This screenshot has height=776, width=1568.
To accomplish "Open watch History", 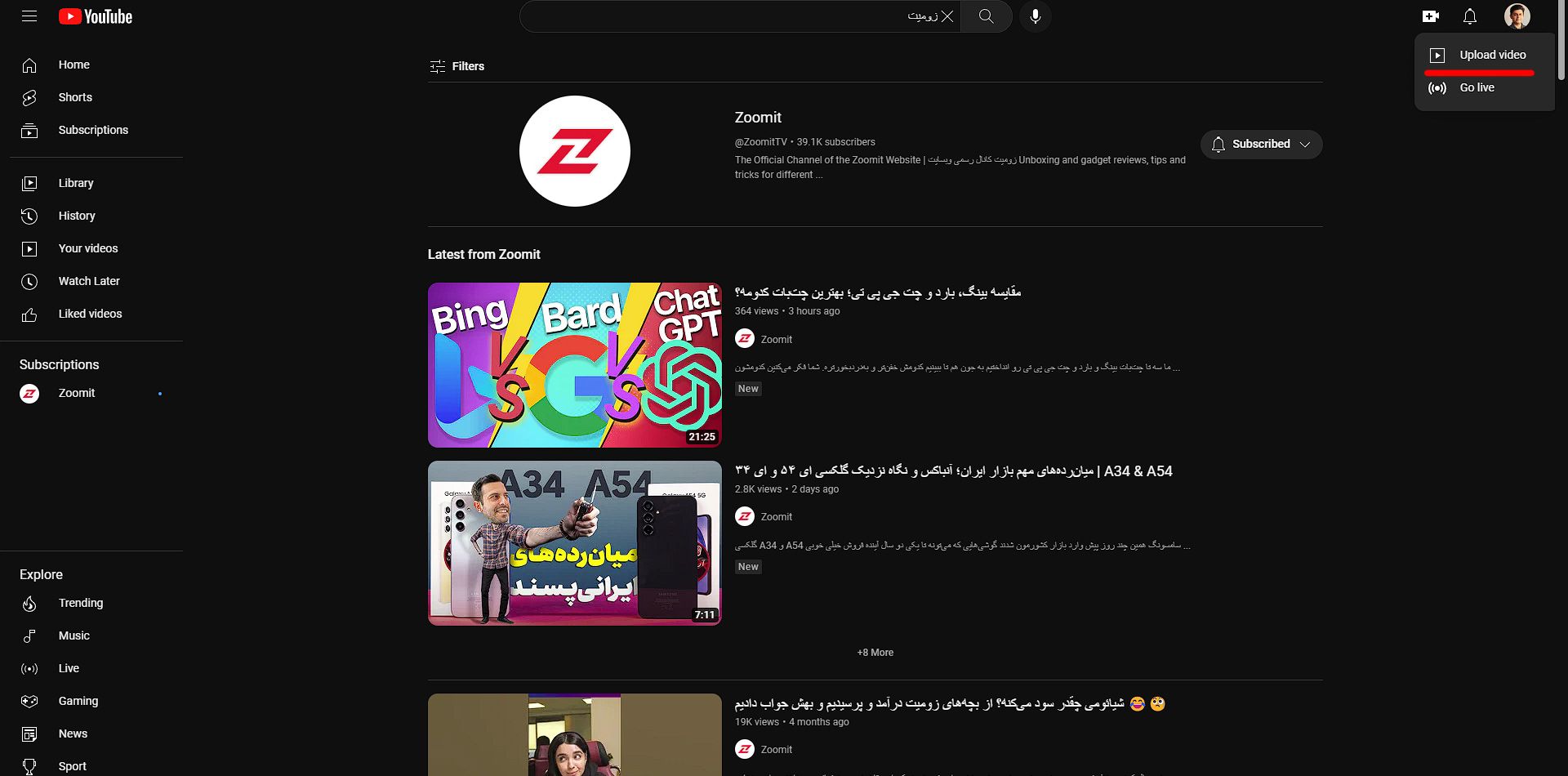I will 77,216.
